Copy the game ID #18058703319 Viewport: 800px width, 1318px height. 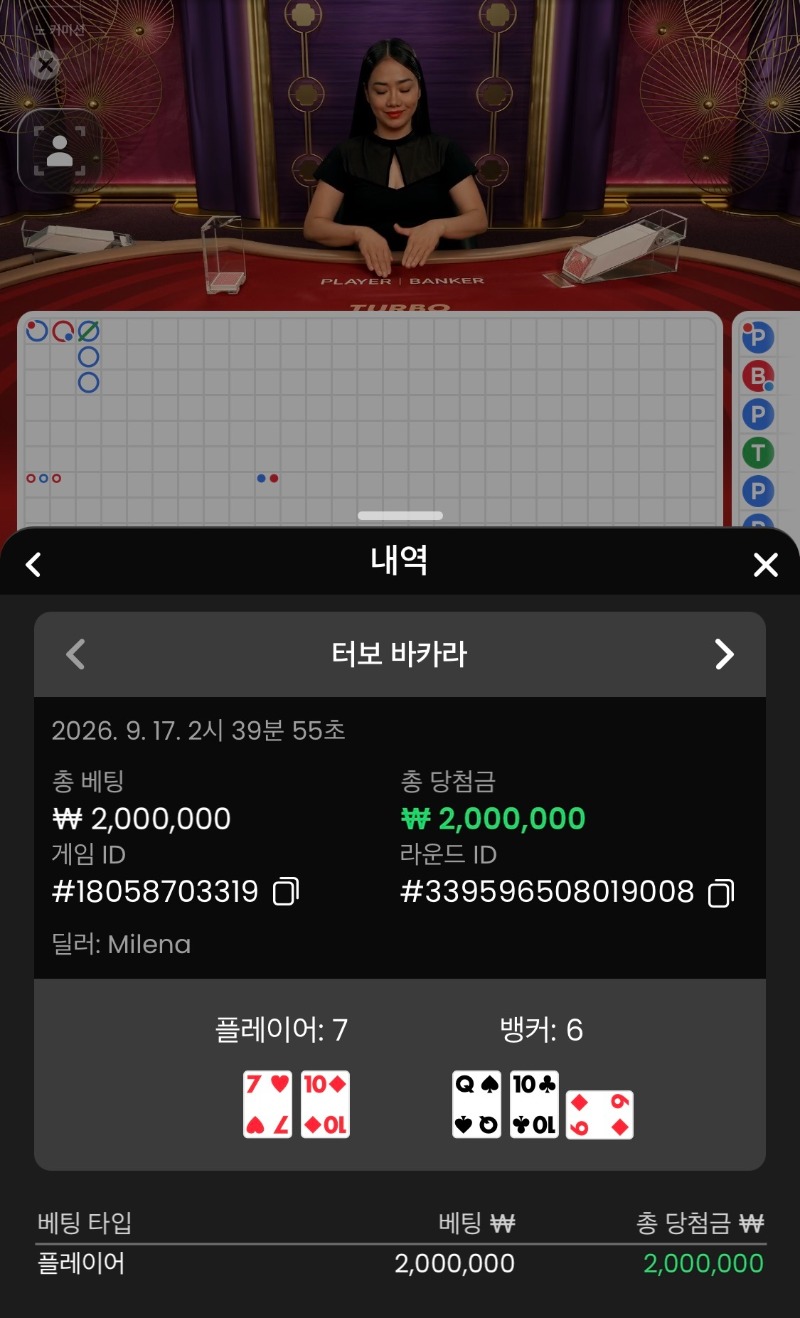coord(286,891)
